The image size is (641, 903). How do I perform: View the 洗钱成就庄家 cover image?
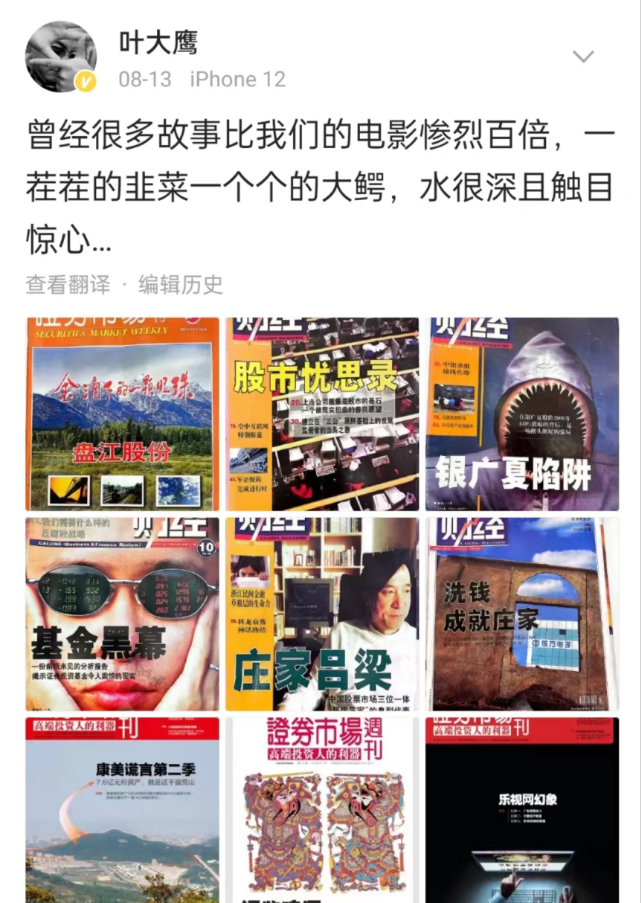pos(522,613)
